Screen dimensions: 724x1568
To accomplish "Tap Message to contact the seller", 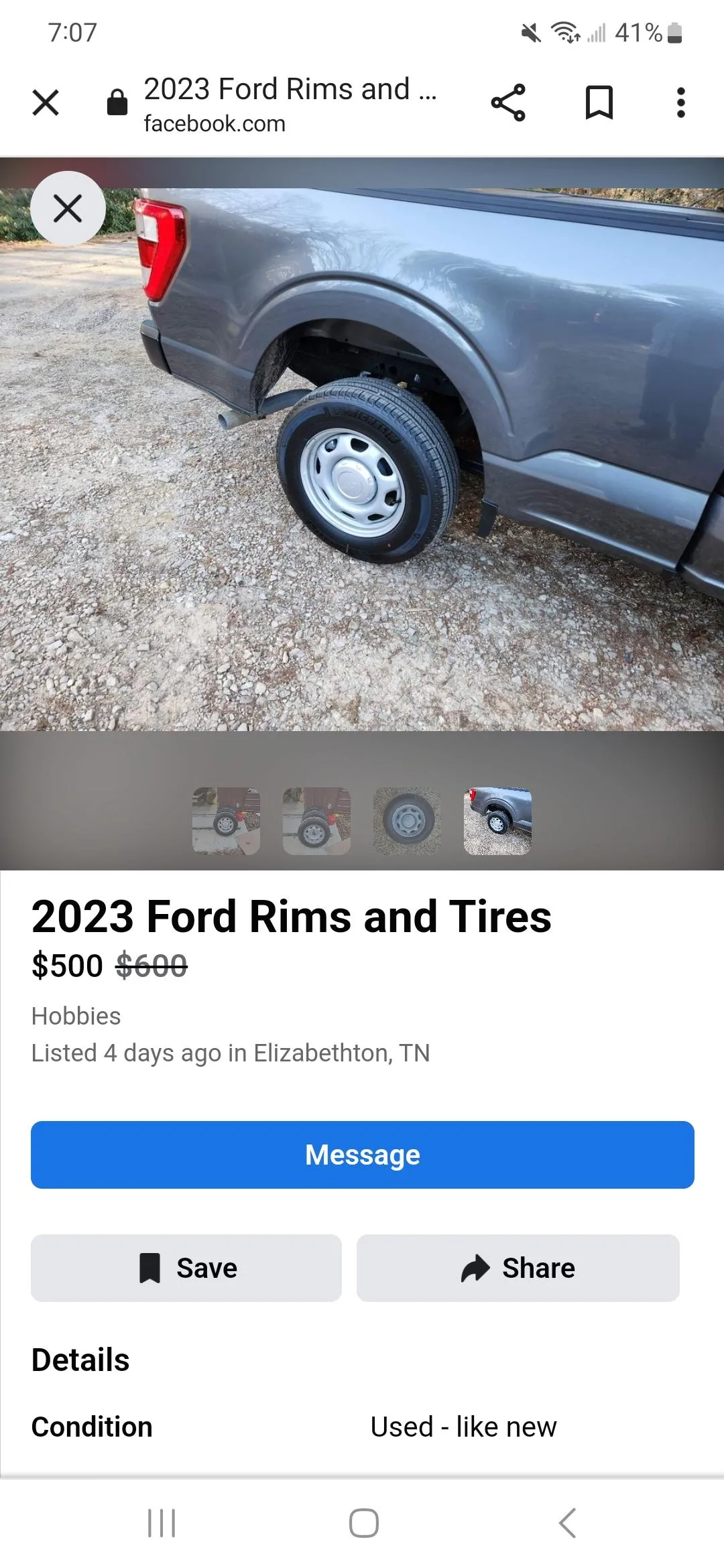I will 362,1154.
